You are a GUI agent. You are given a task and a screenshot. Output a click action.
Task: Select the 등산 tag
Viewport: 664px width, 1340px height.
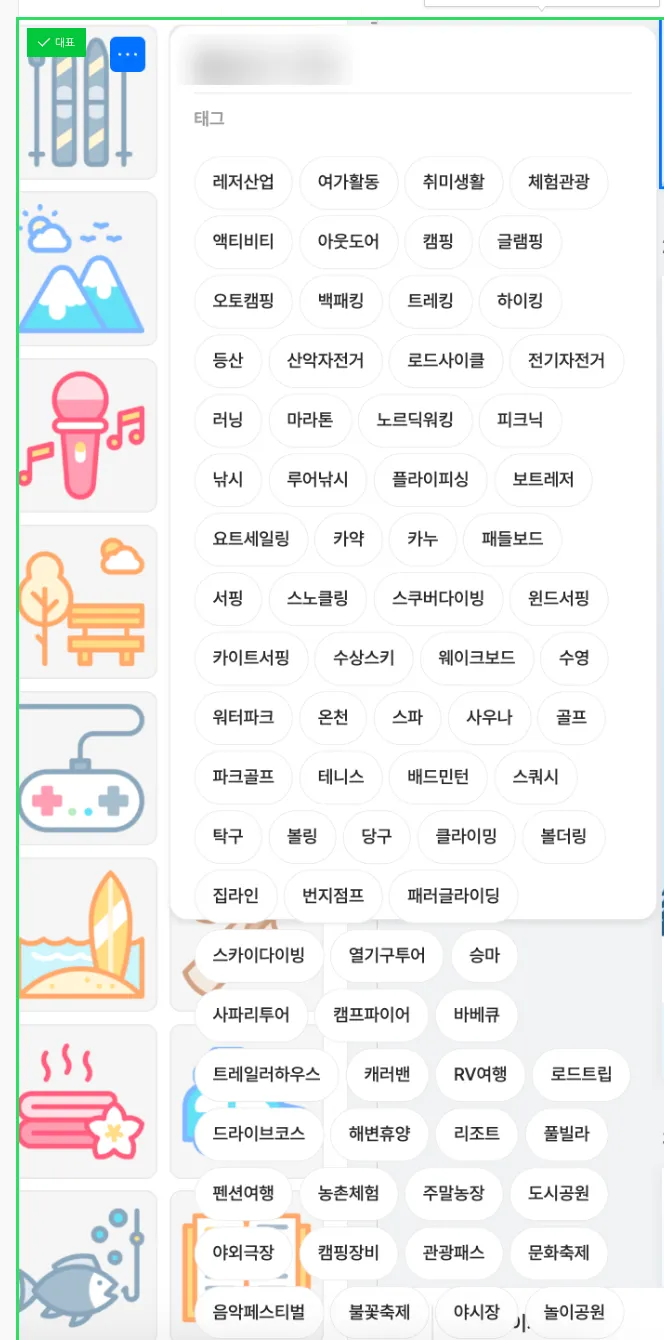[228, 360]
